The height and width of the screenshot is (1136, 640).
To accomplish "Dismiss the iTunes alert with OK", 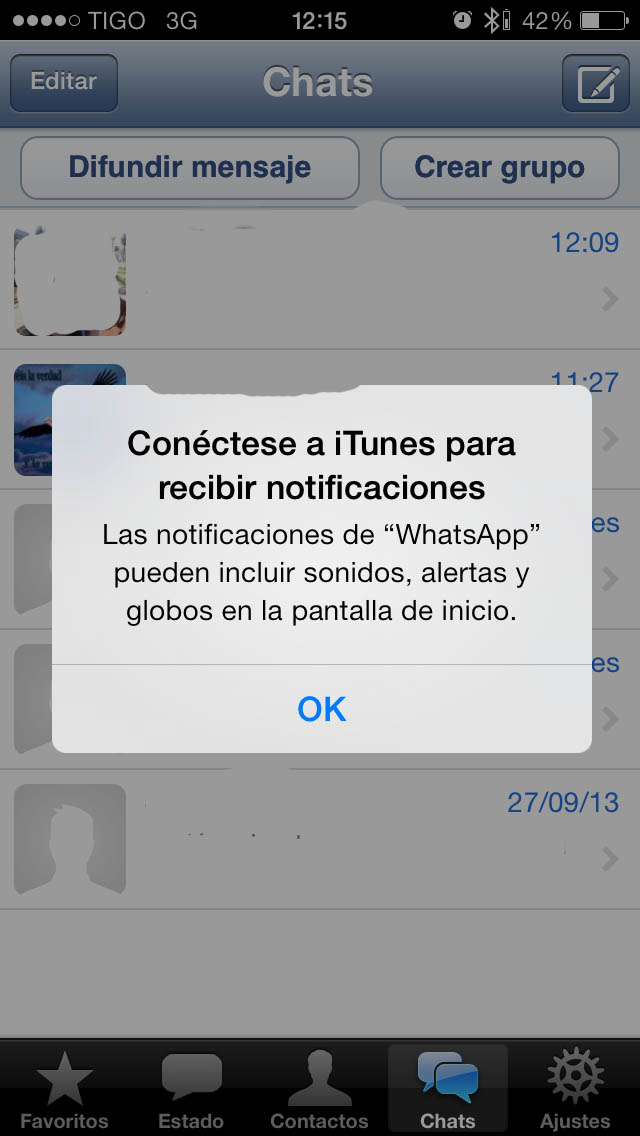I will click(x=321, y=709).
